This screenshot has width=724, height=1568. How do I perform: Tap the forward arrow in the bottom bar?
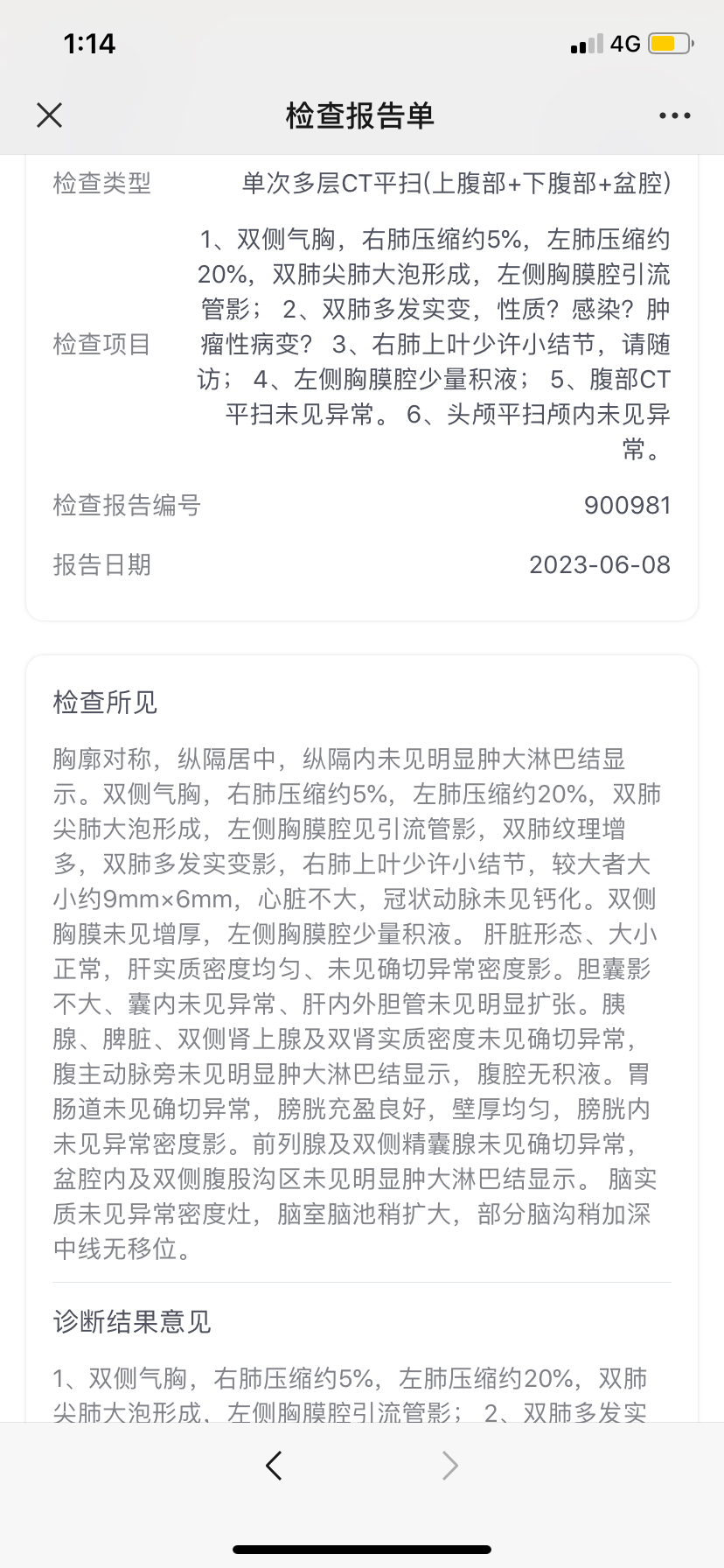449,1465
